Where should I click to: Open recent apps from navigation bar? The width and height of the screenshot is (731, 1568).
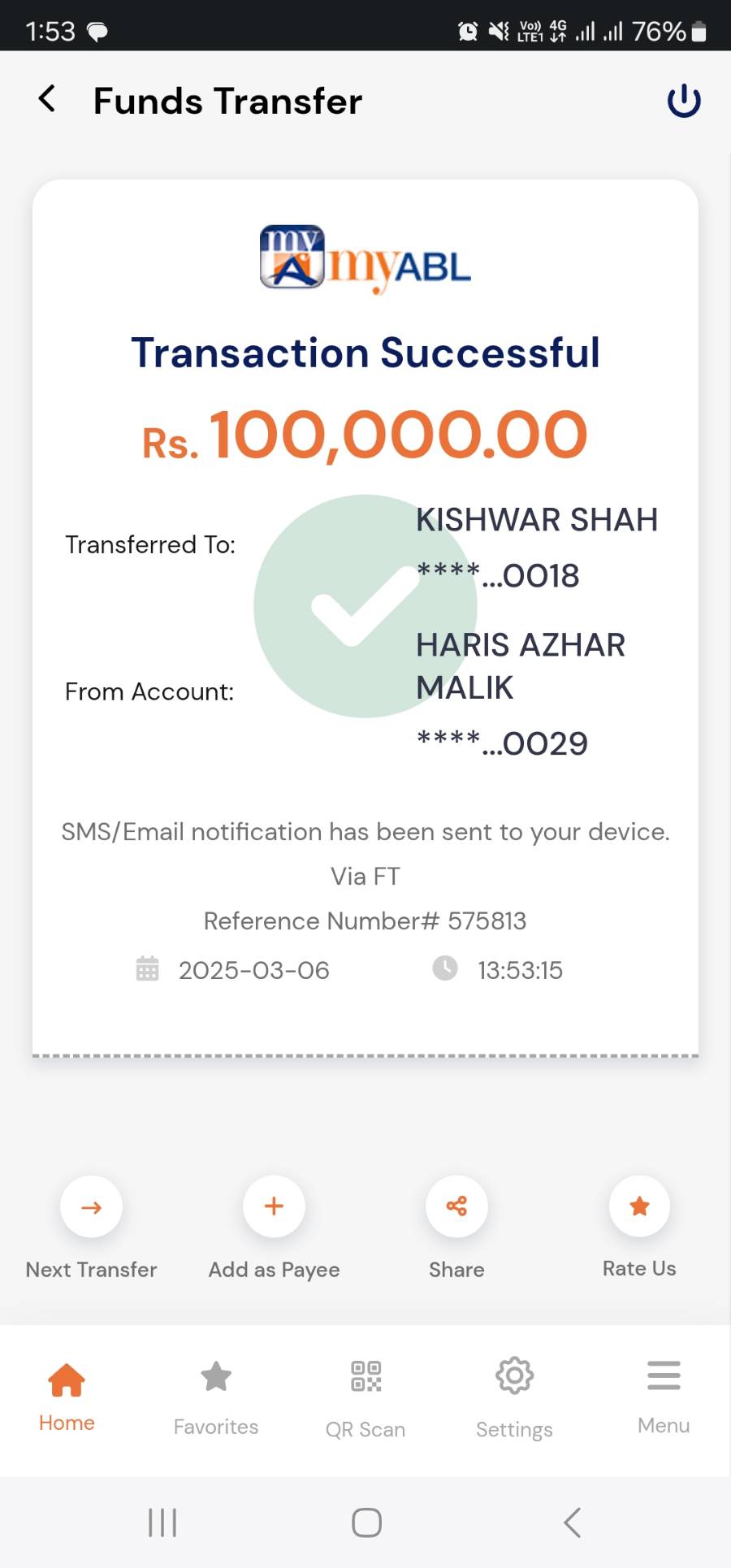(162, 1523)
